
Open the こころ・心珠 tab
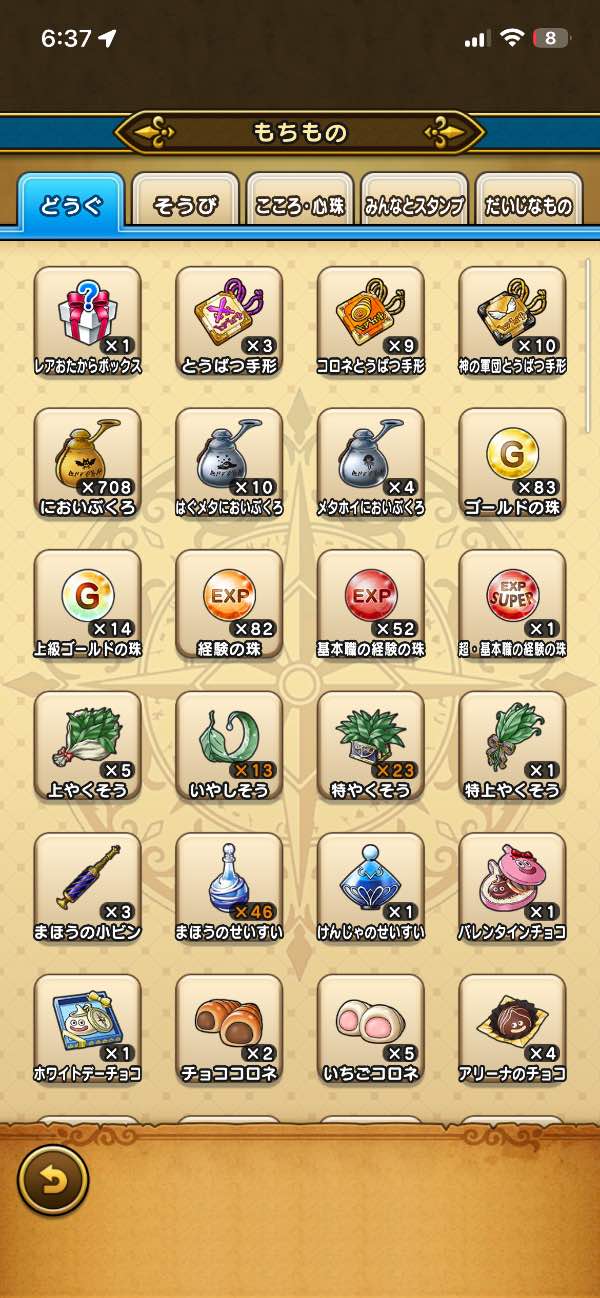[300, 205]
